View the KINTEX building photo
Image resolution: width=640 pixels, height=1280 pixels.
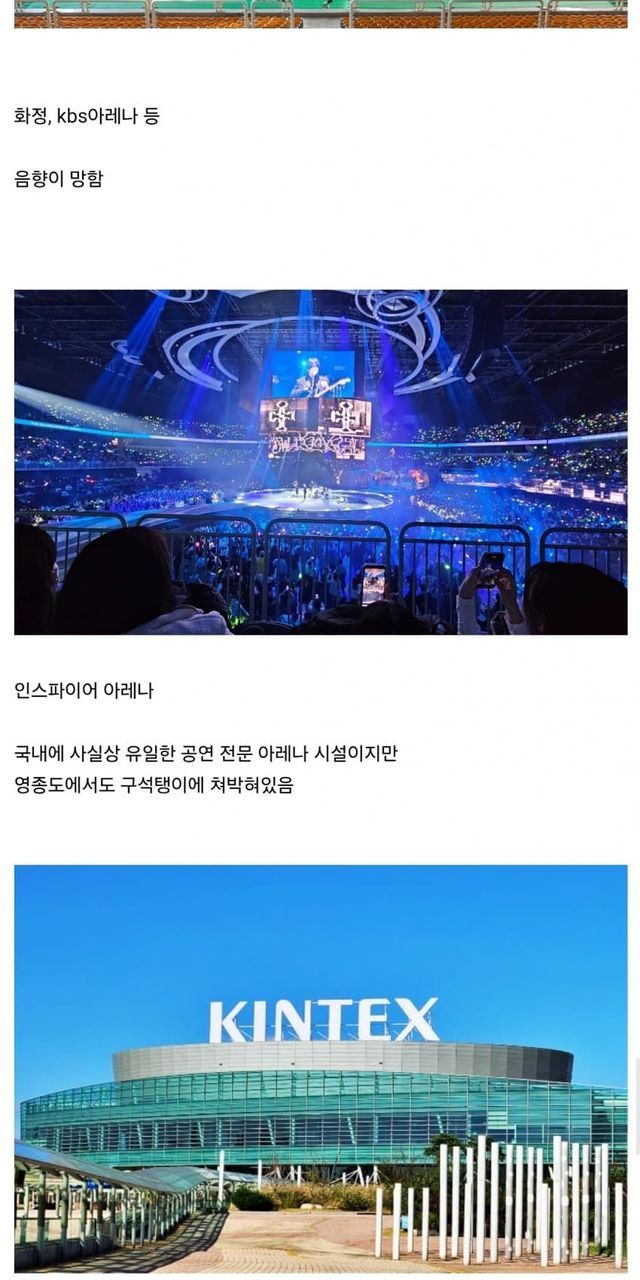320,1067
